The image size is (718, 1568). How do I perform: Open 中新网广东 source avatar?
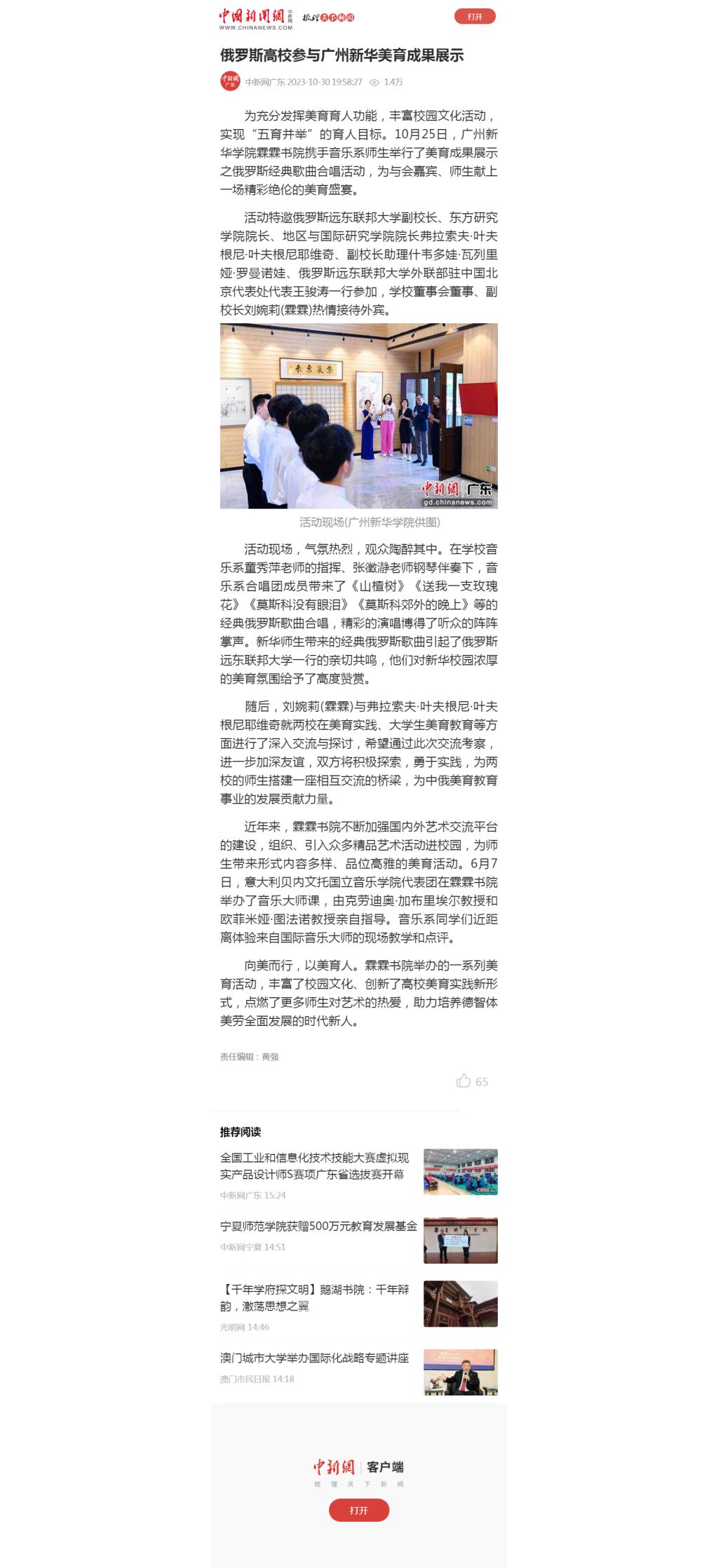coord(230,81)
